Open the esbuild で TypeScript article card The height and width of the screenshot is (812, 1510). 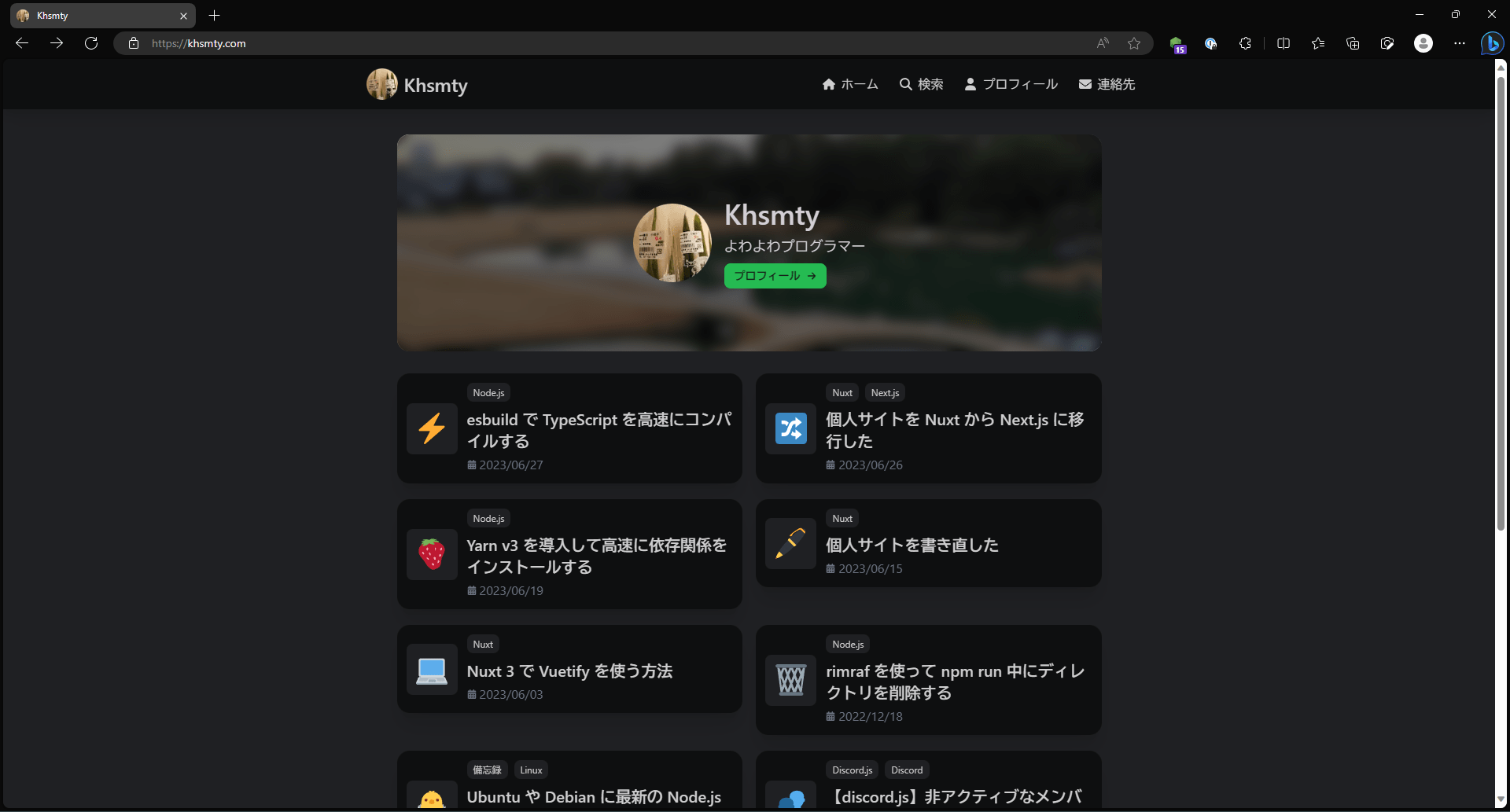tap(598, 430)
